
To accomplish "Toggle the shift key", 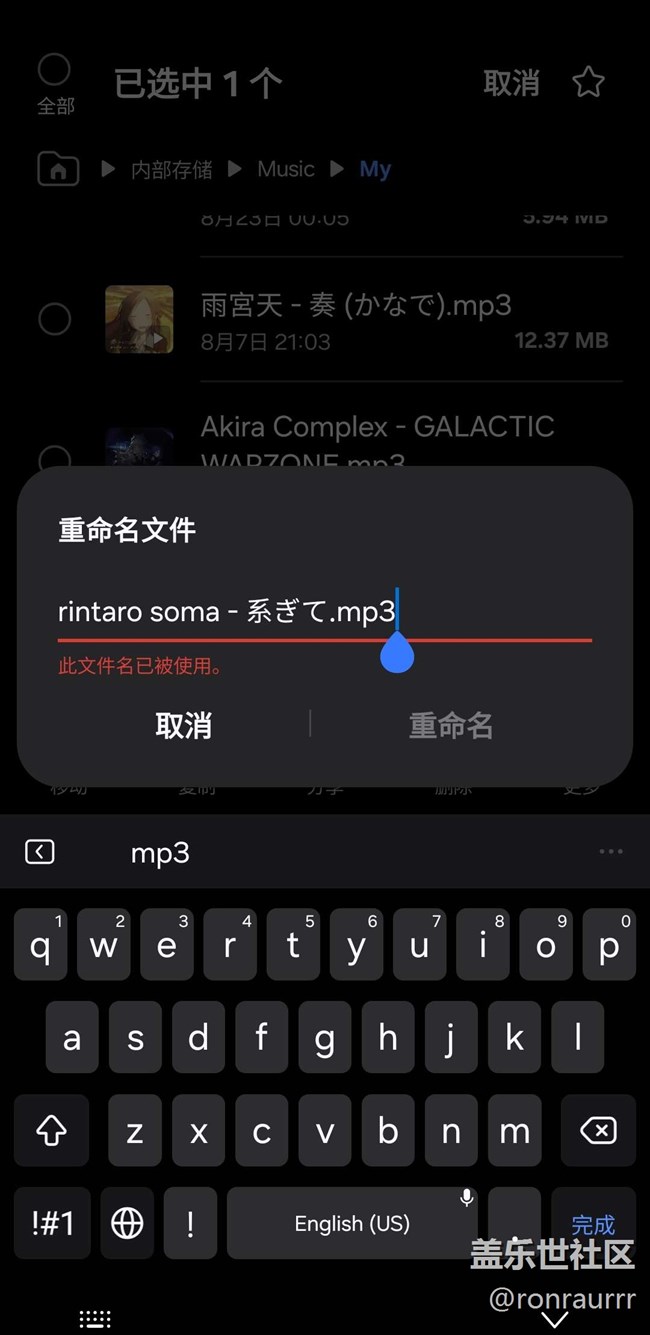I will [51, 1131].
